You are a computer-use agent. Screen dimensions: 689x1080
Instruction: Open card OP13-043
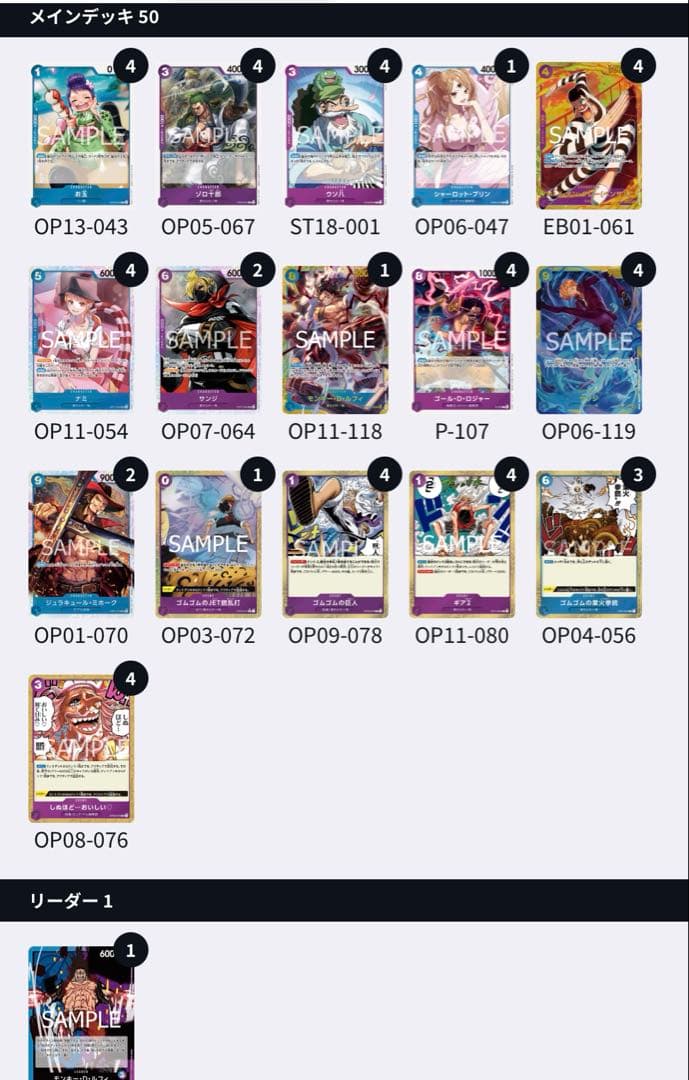[x=81, y=136]
